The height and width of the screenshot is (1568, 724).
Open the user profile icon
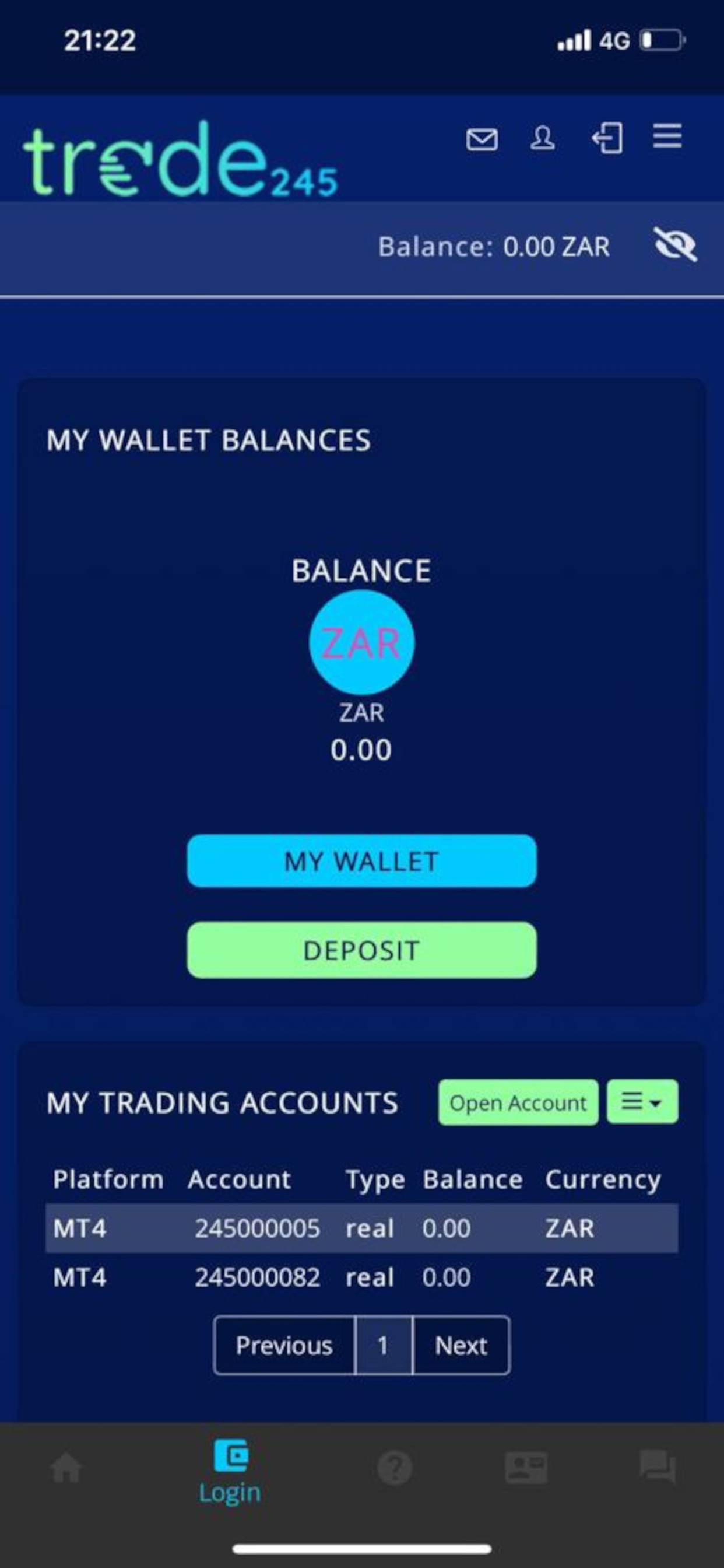[544, 139]
